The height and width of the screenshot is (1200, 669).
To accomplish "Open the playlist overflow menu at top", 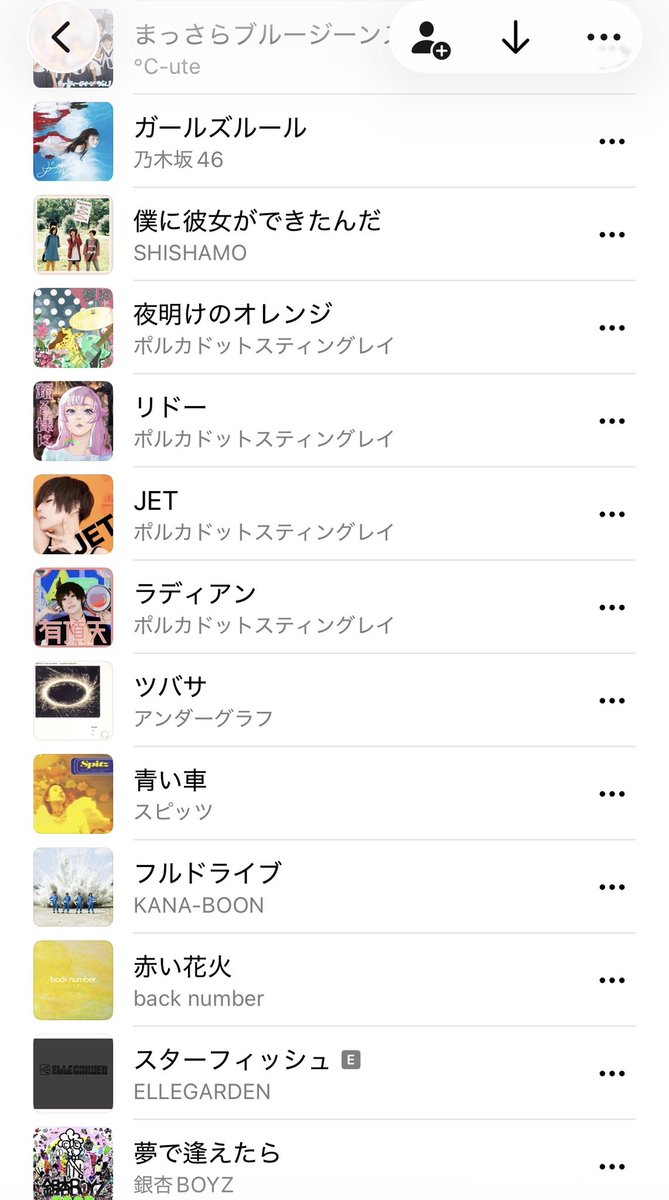I will 604,38.
